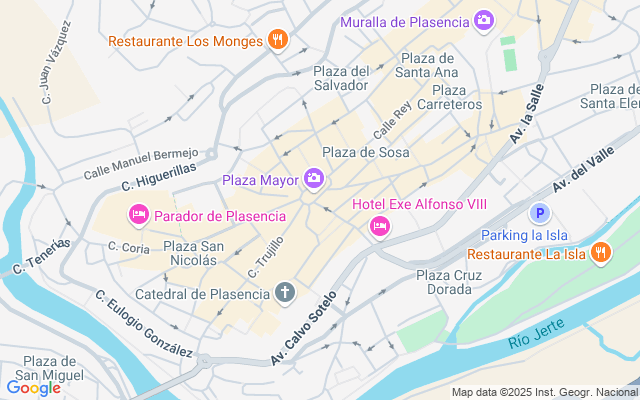Open the Parador de Plasencia hotel pin
This screenshot has width=640, height=400.
point(138,215)
